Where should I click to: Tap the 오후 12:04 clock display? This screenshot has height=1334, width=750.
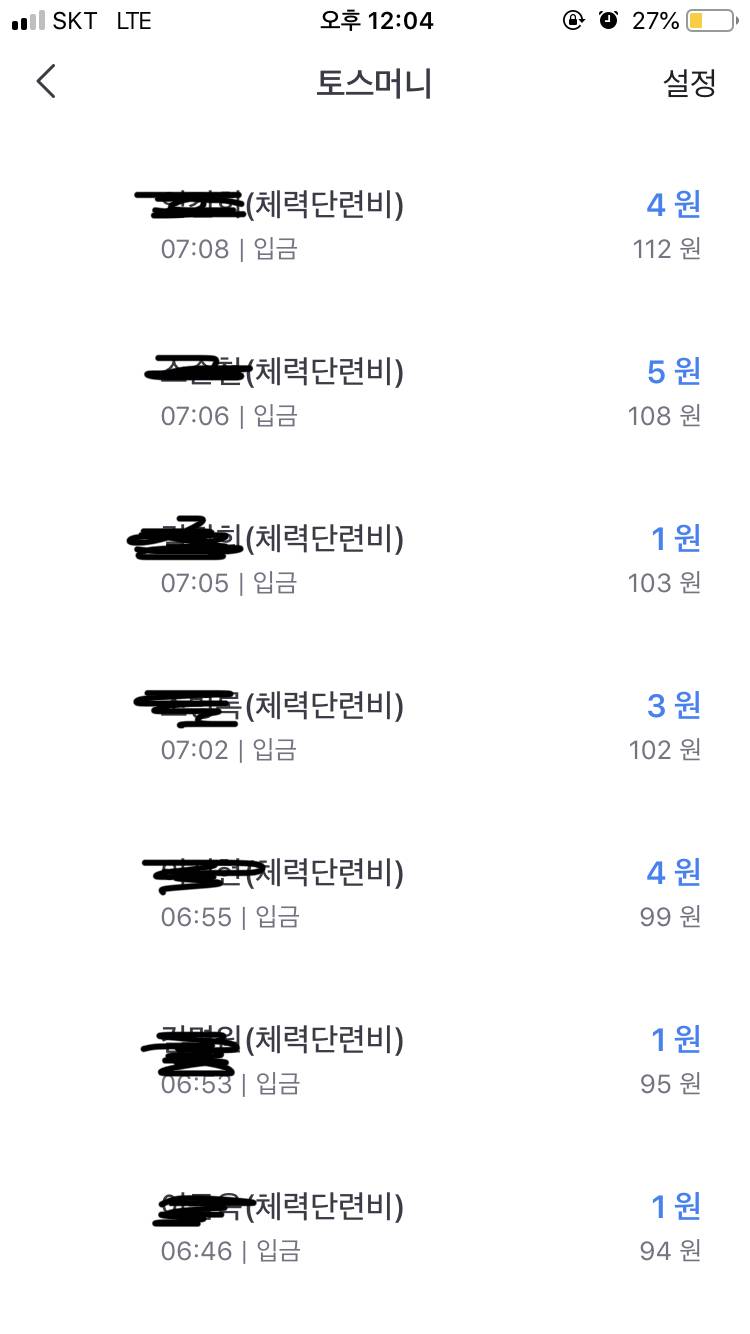pos(375,20)
